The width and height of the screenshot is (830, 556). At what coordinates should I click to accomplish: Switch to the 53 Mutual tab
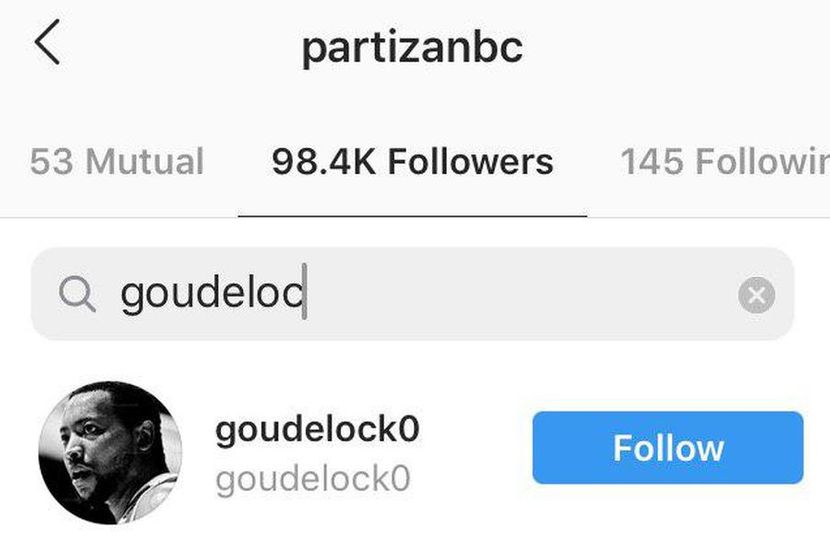(116, 161)
